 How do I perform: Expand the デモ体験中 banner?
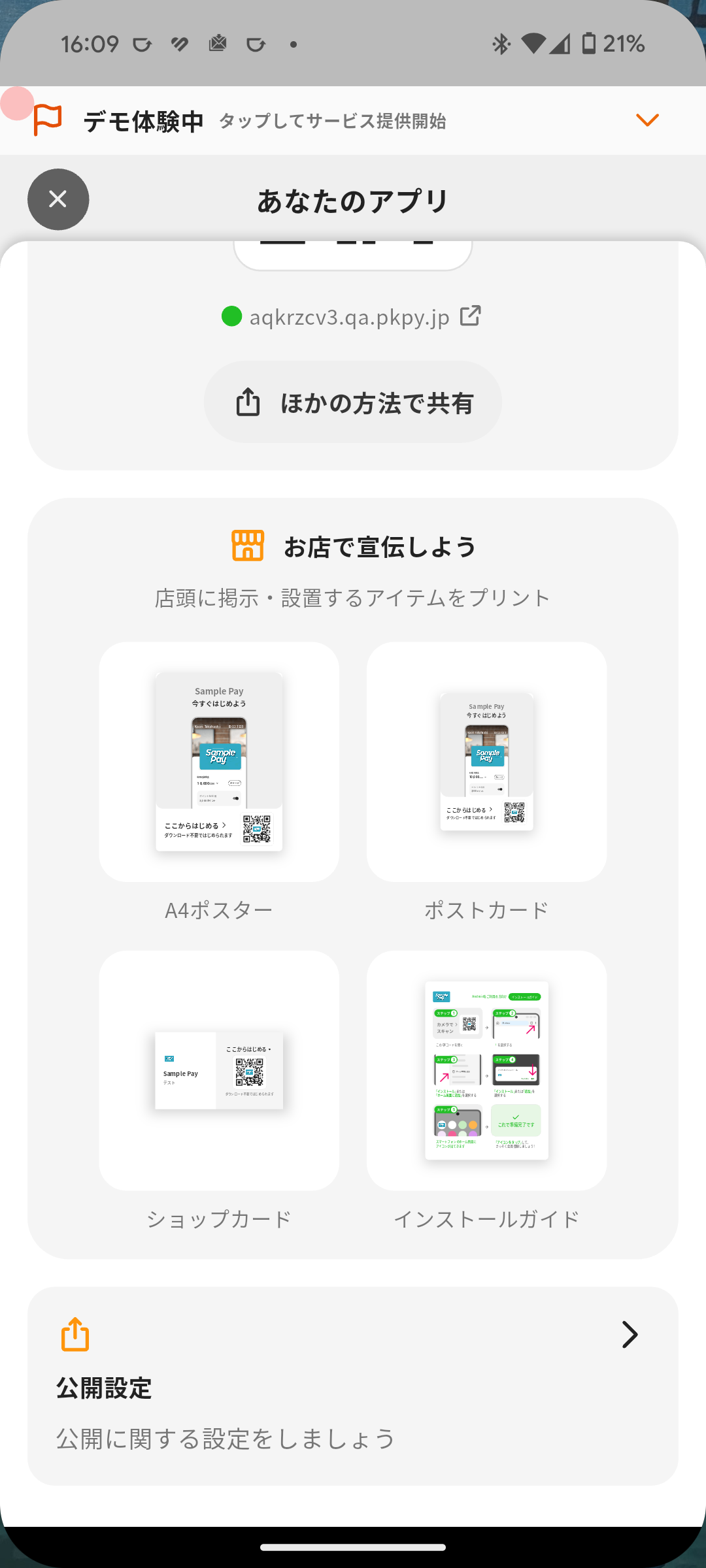coord(647,120)
